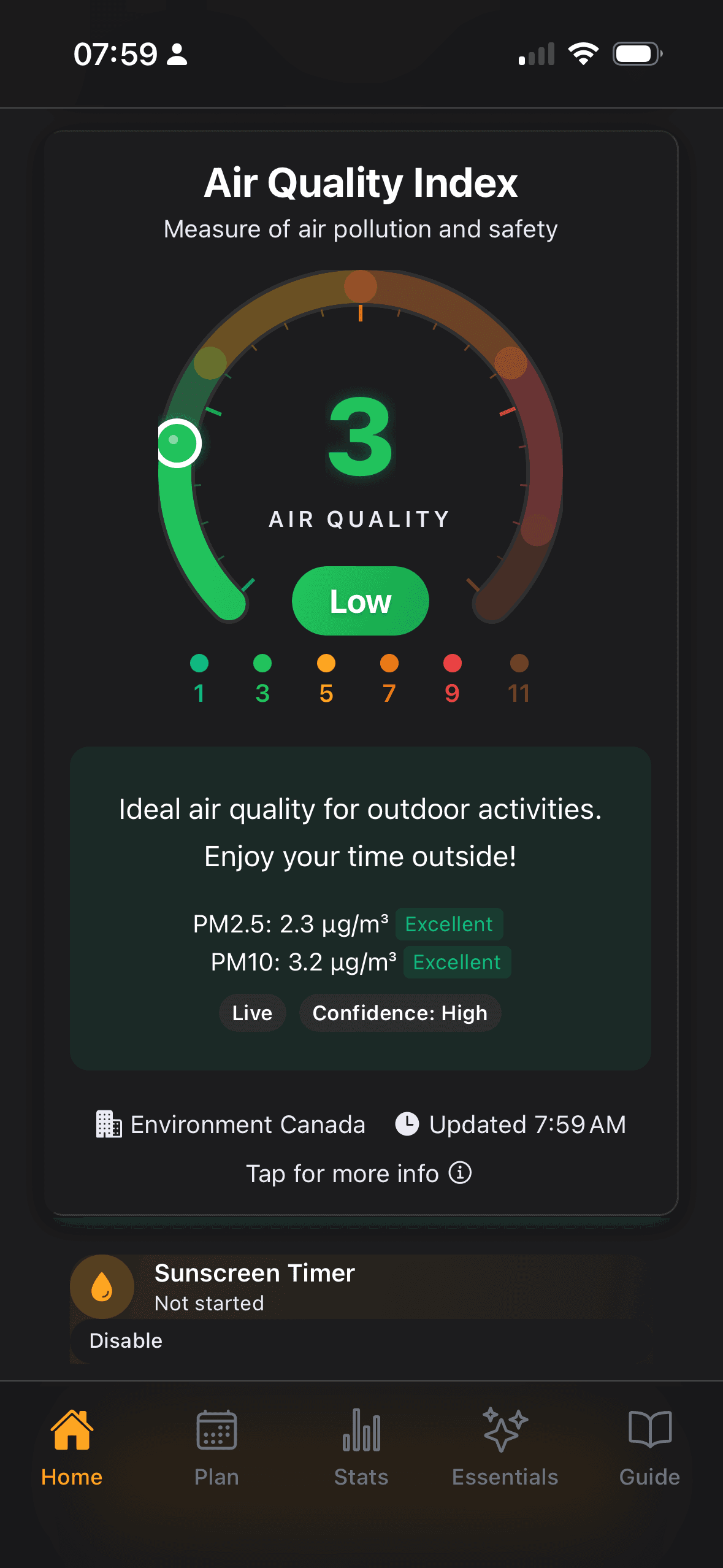This screenshot has width=723, height=1568.
Task: Expand the PM10 Excellent rating badge
Action: 456,962
